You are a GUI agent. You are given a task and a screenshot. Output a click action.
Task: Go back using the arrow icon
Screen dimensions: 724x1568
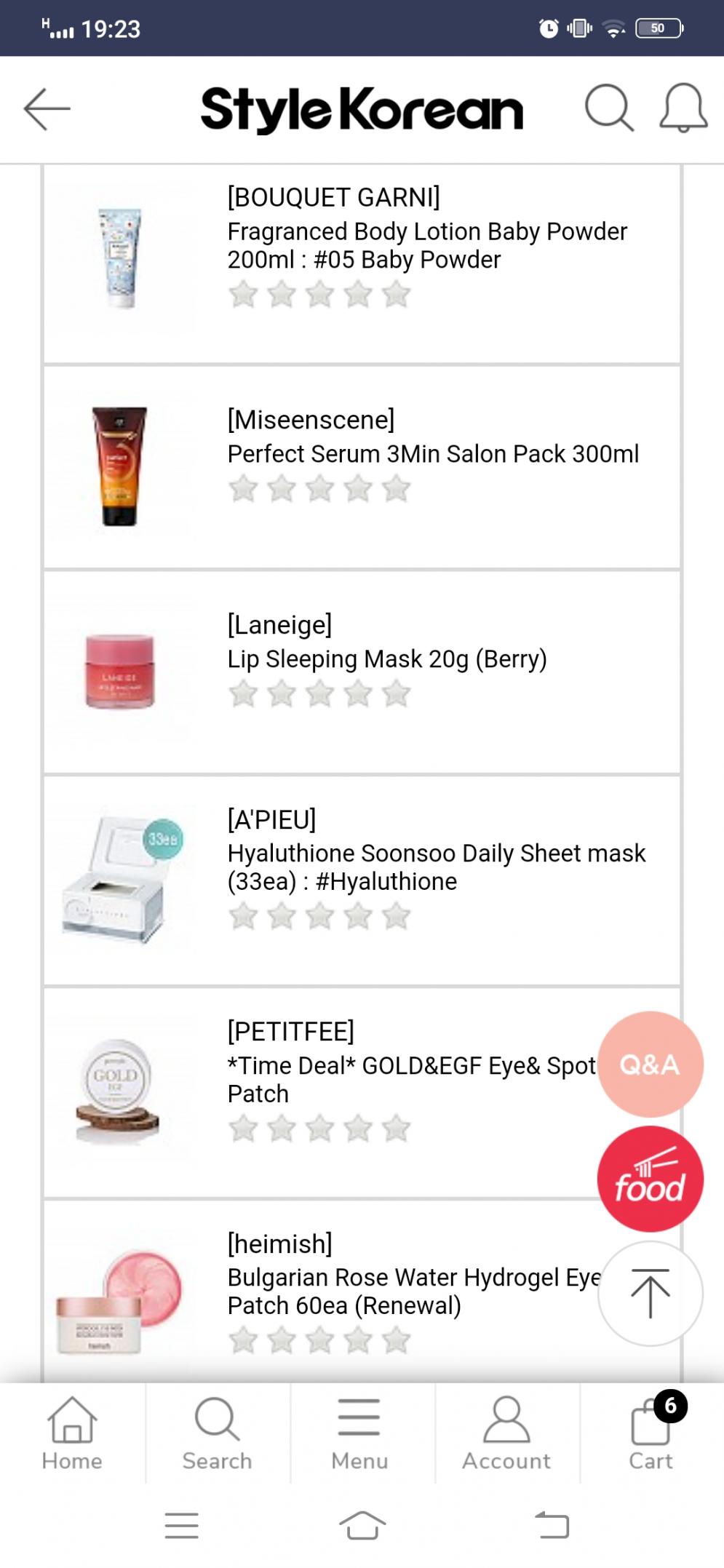click(x=47, y=109)
